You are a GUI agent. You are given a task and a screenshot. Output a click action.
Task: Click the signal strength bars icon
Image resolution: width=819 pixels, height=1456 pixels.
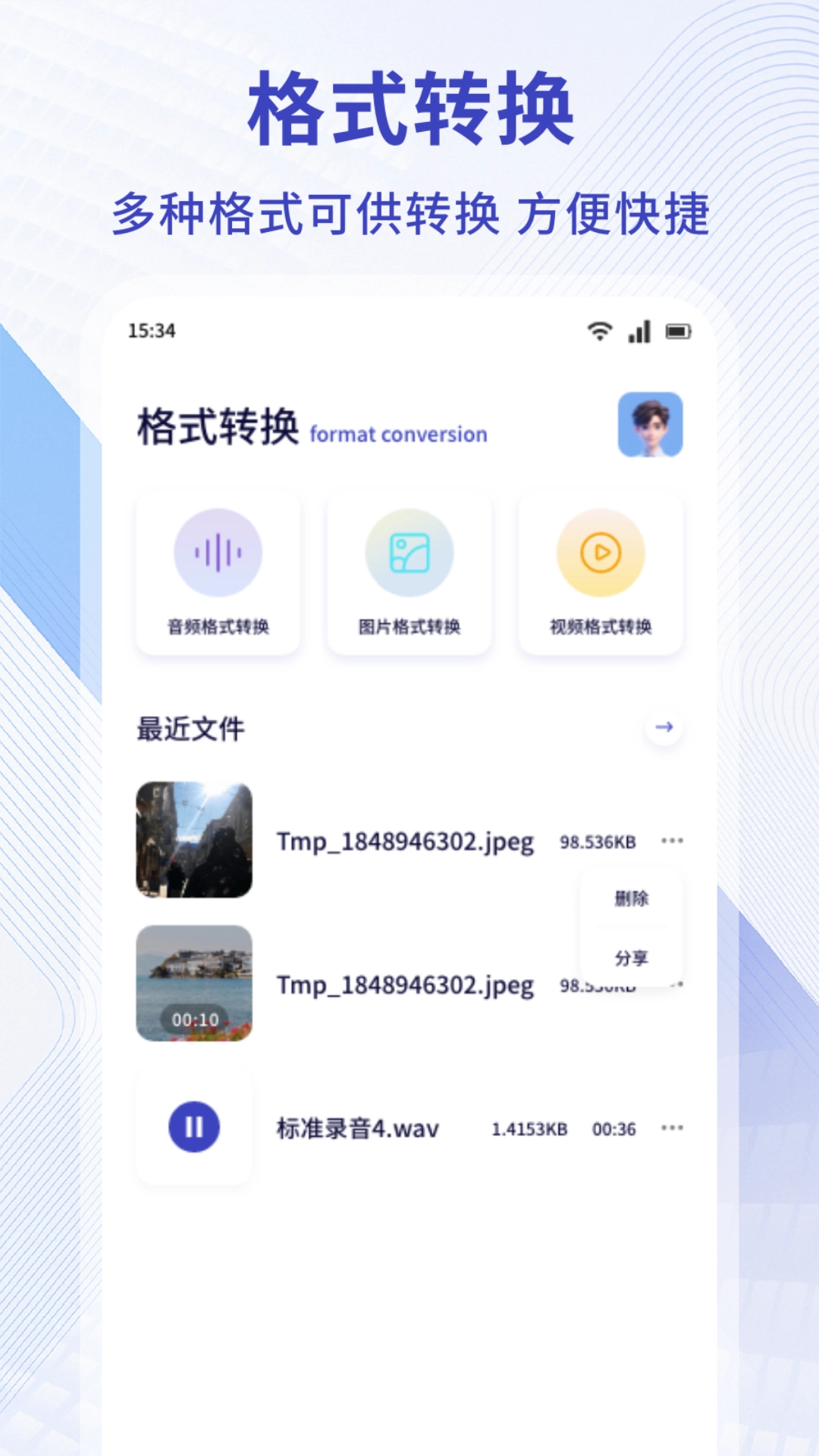[640, 331]
